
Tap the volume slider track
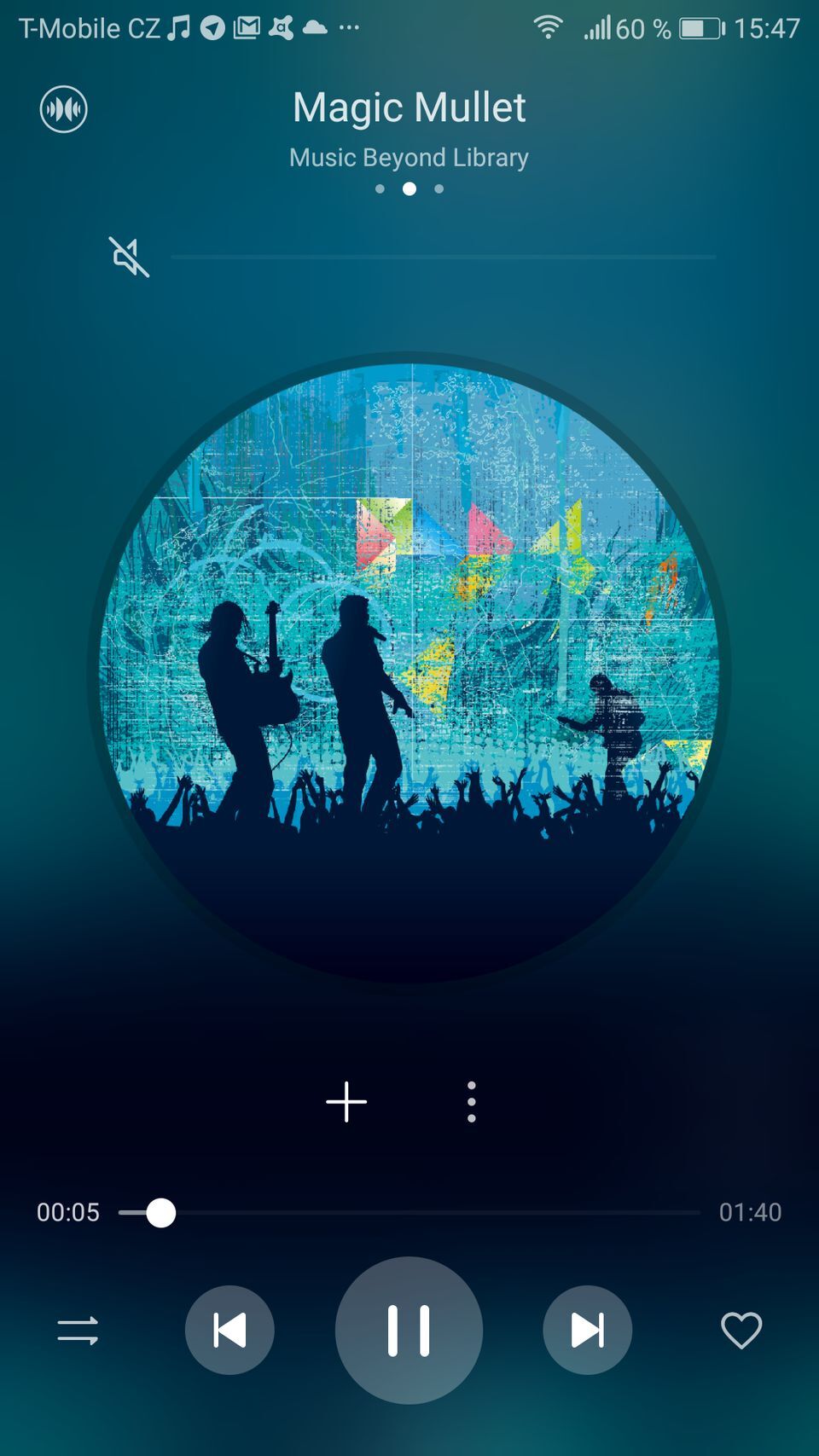click(x=444, y=257)
